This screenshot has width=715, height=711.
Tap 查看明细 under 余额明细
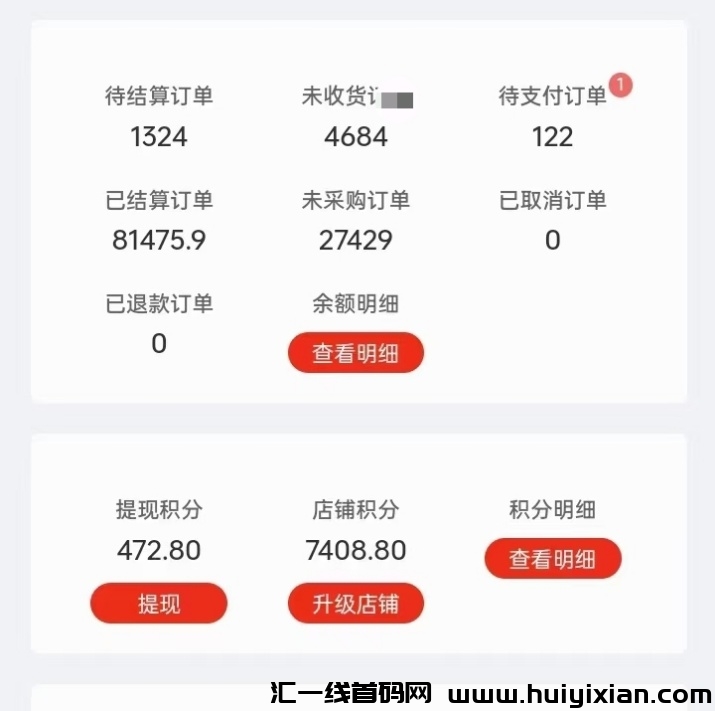click(356, 353)
